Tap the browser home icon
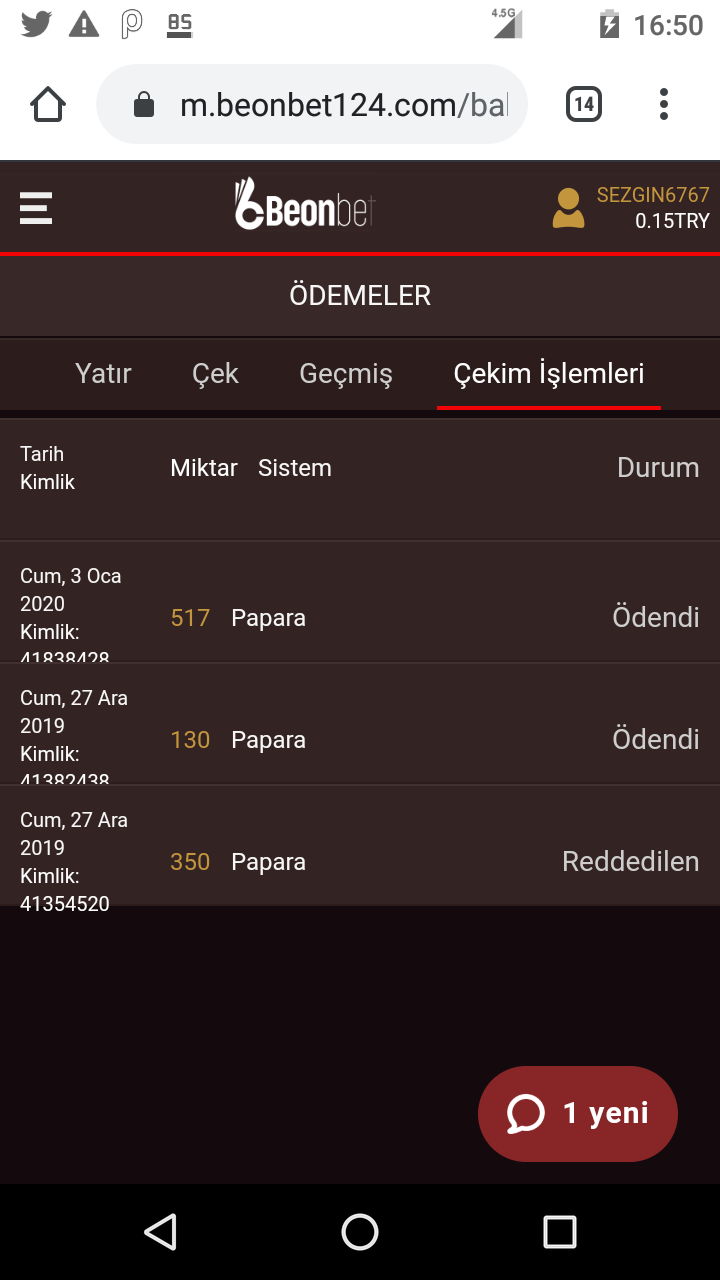Screen dimensions: 720x1280 click(48, 104)
